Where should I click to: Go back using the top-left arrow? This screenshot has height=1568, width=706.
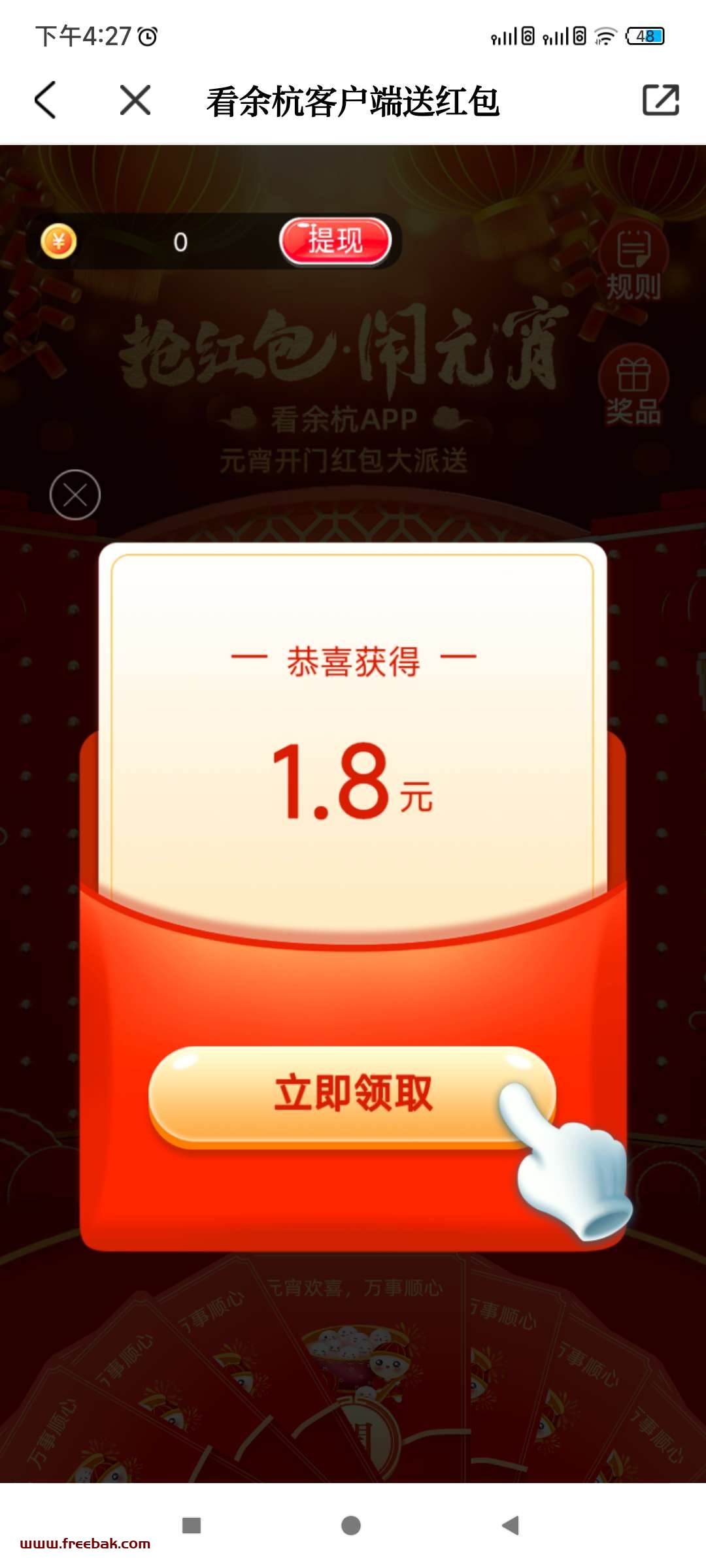(45, 100)
